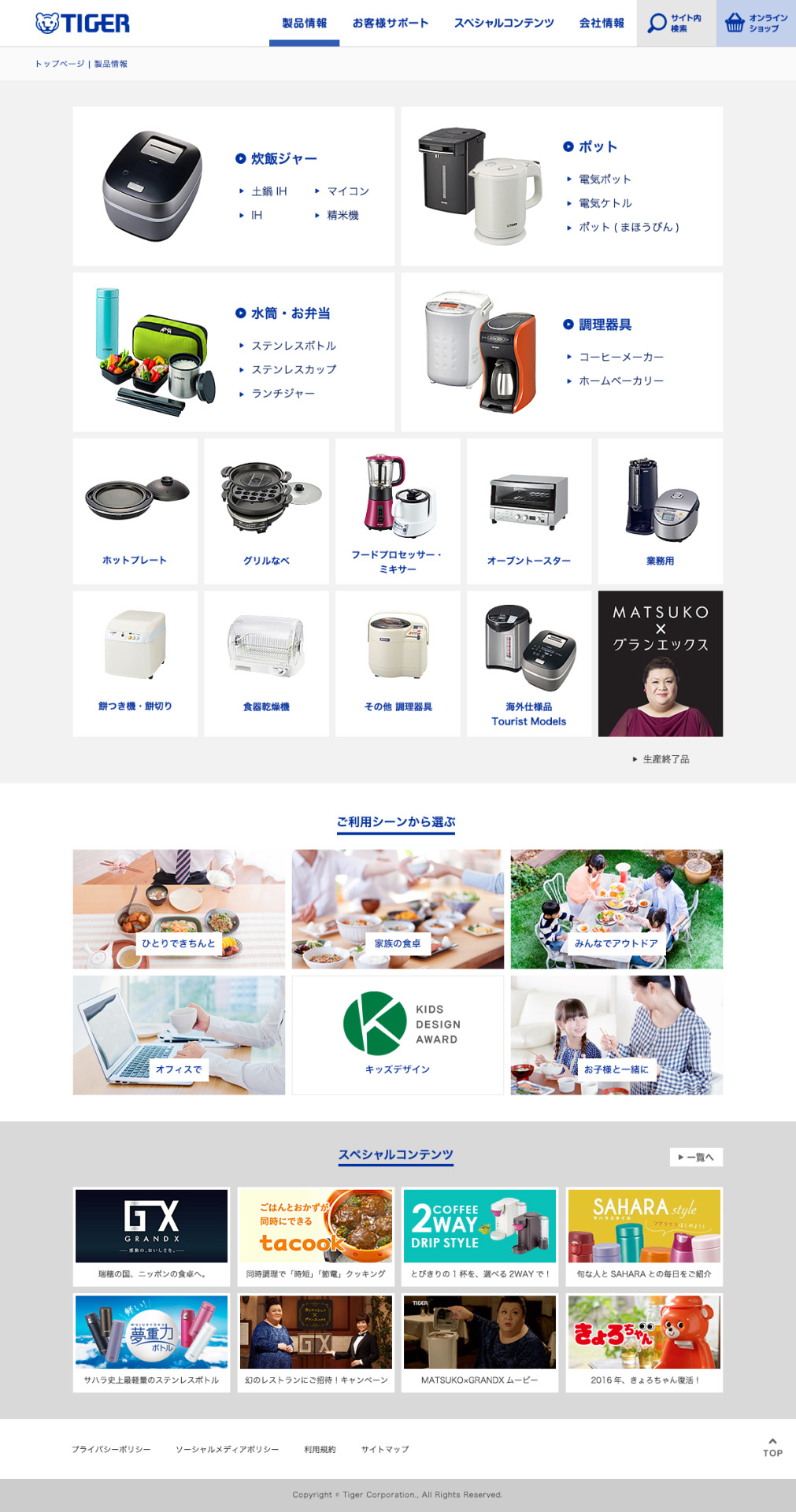Open the tacook cooking feature card

pos(315,1236)
